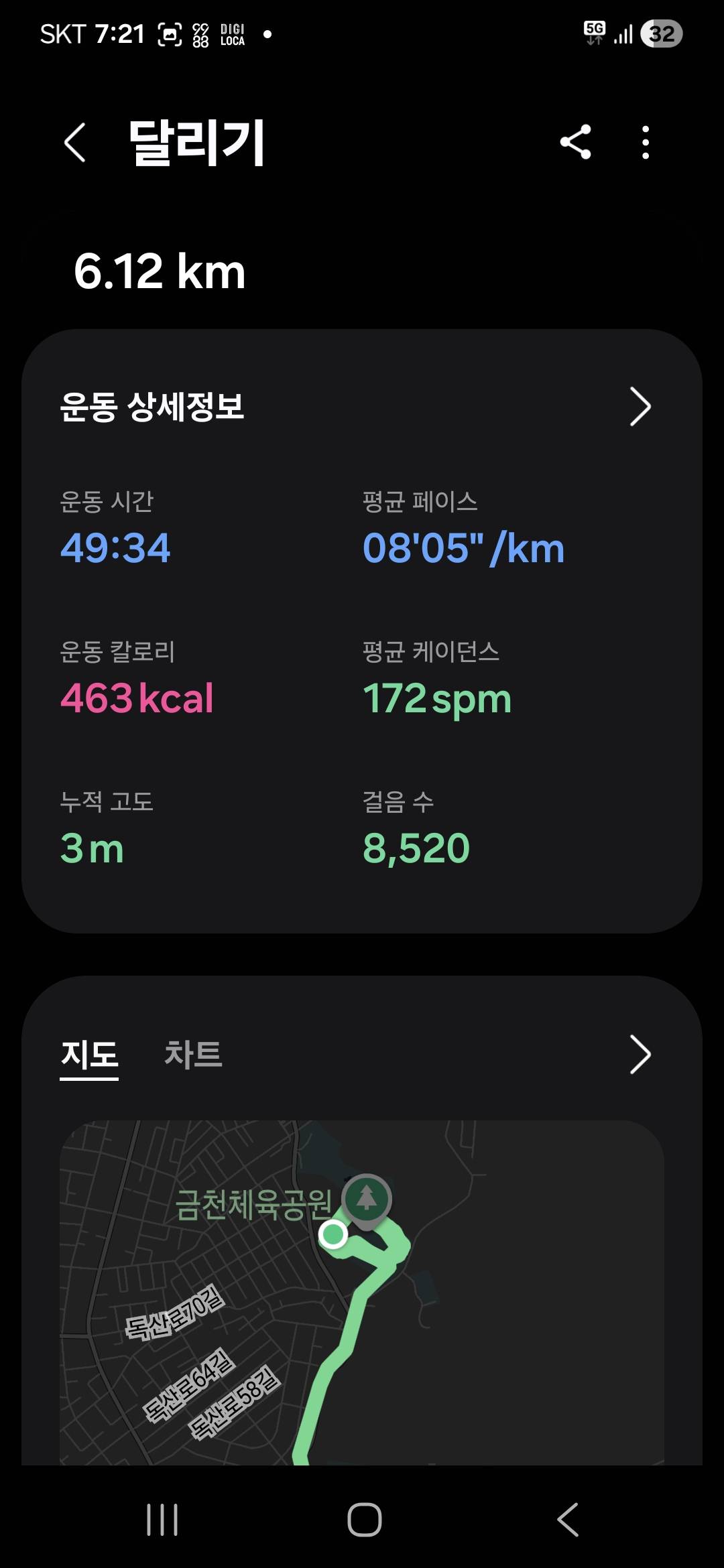Share the running workout record
The image size is (724, 1568).
point(577,143)
